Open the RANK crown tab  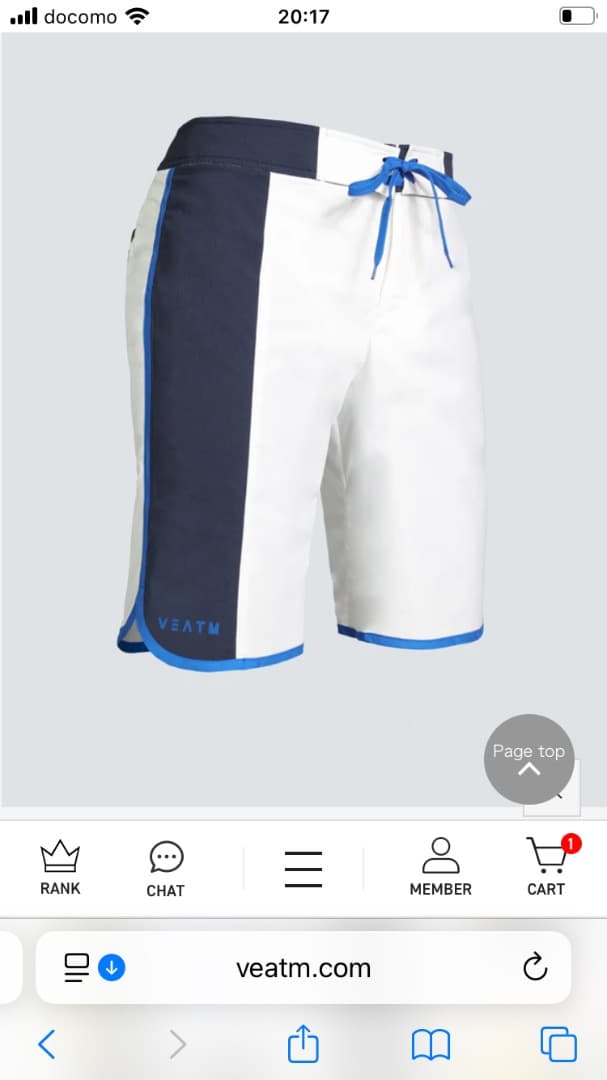[x=60, y=868]
